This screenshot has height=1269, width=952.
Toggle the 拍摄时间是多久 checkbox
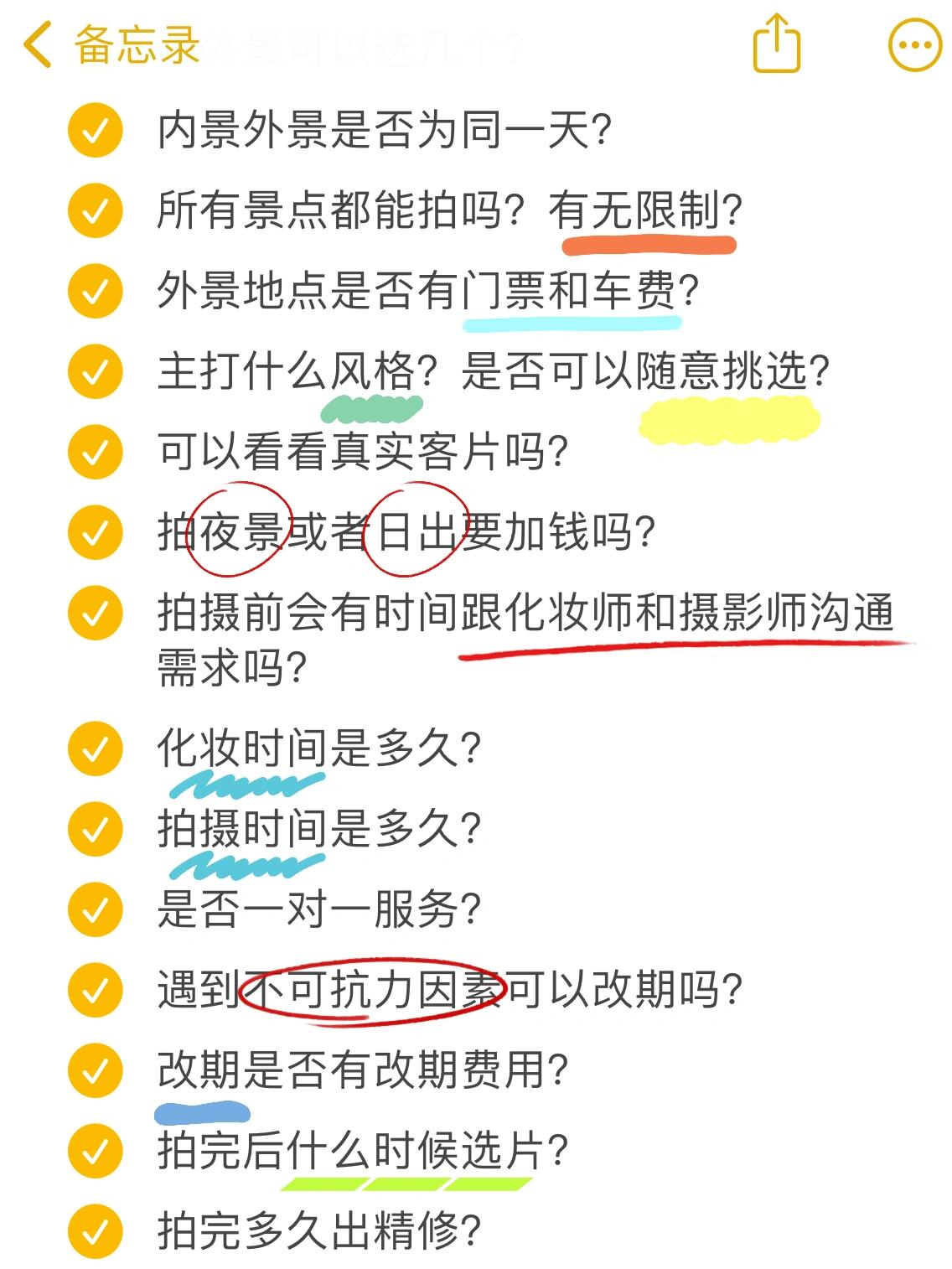pos(95,829)
